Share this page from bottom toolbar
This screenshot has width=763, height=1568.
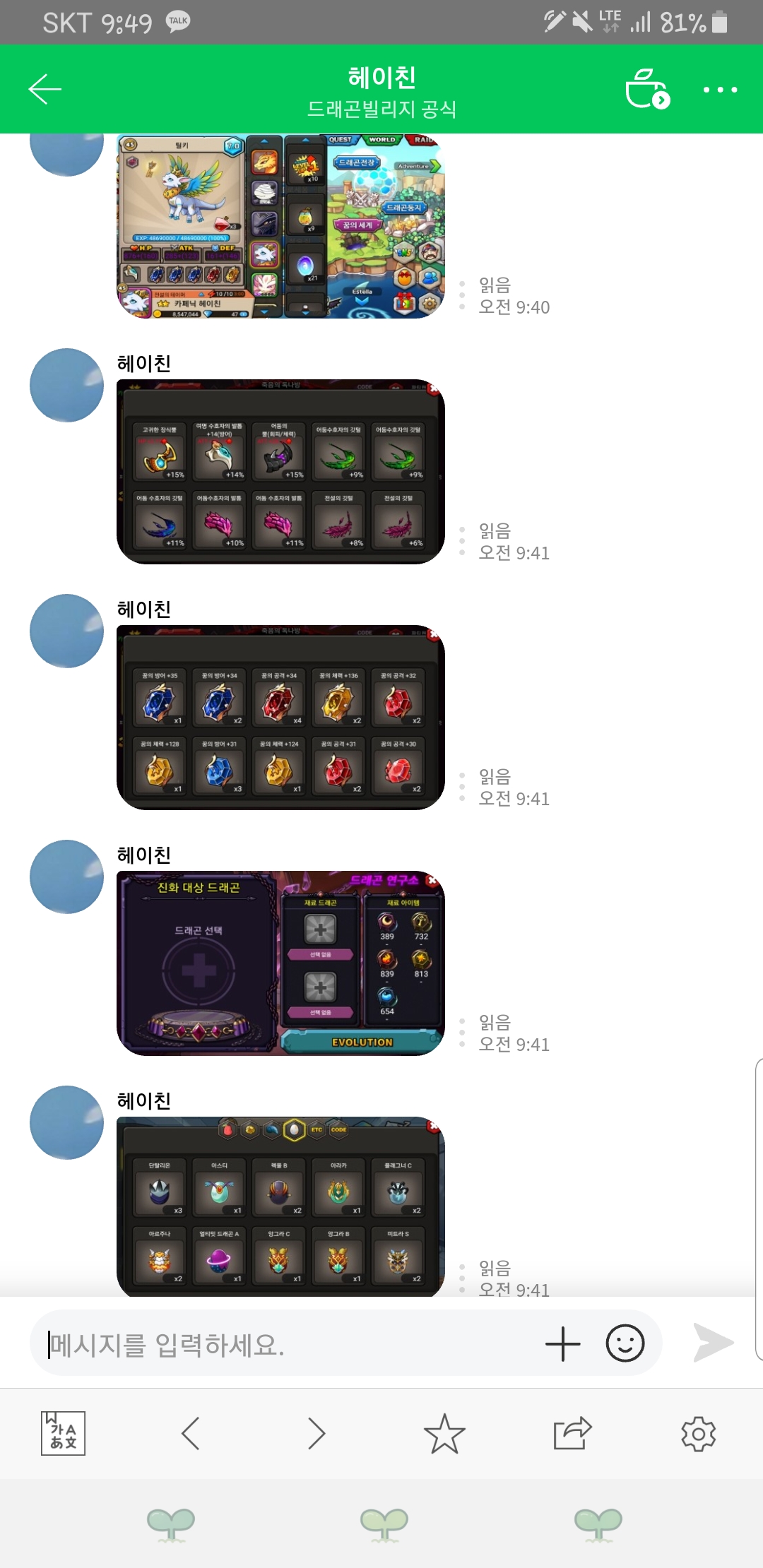point(572,1434)
